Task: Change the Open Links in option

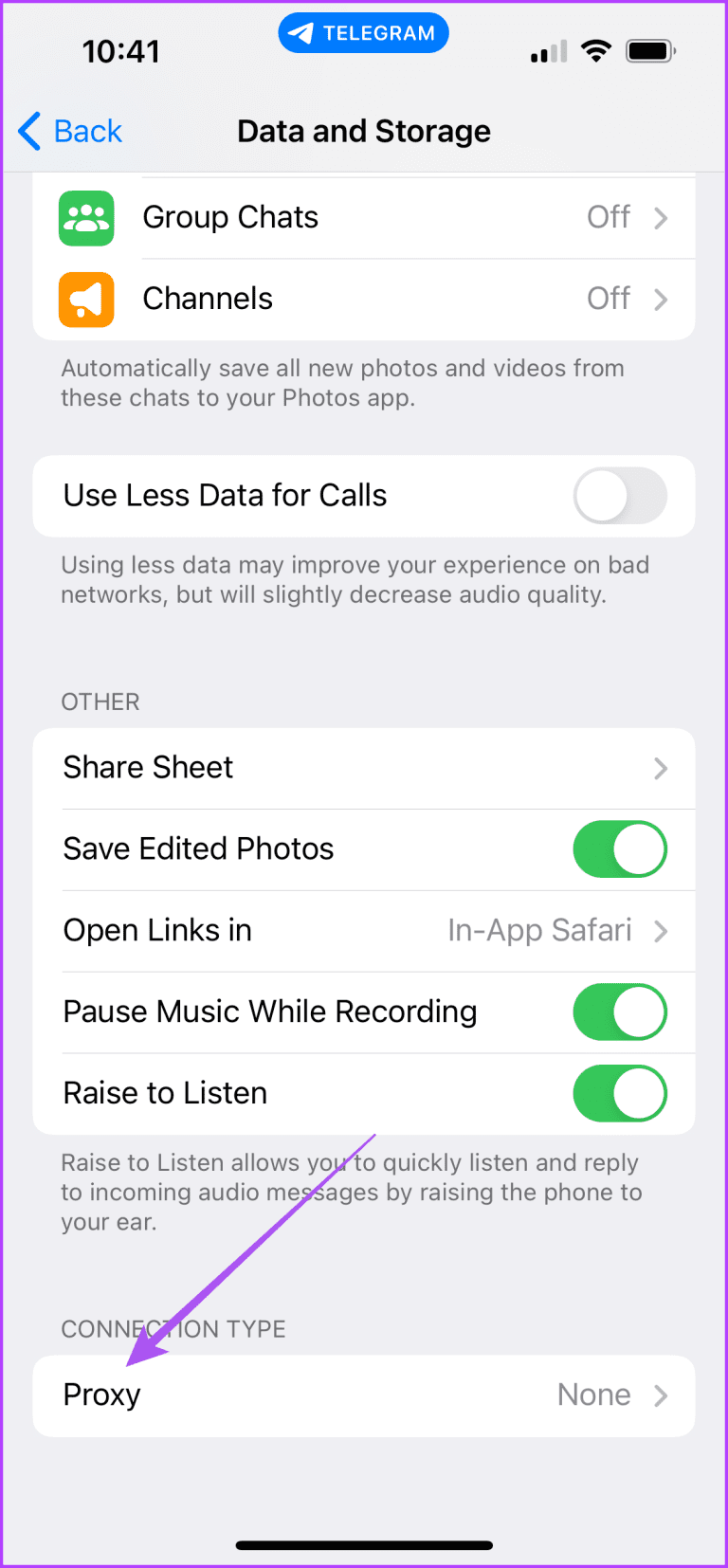Action: (364, 931)
